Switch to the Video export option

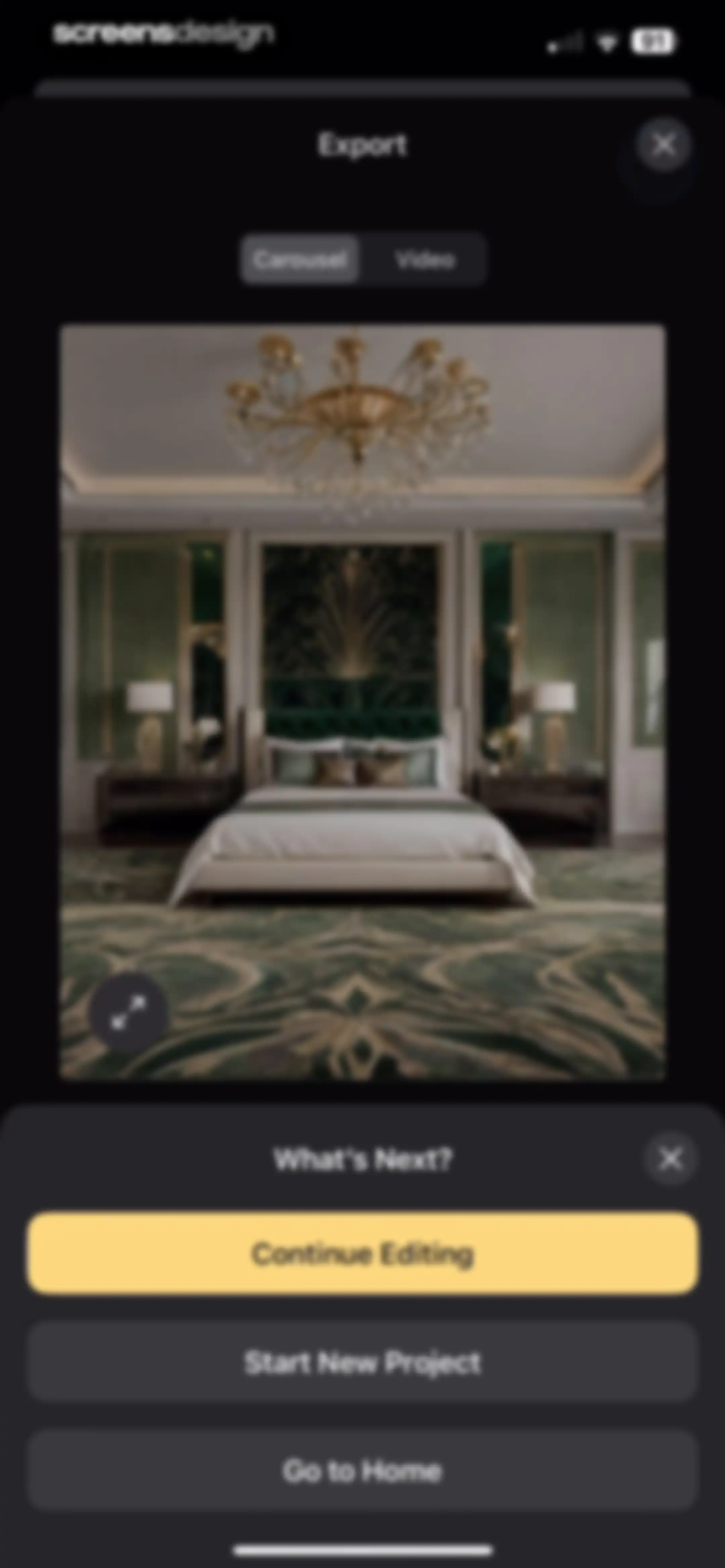coord(424,260)
